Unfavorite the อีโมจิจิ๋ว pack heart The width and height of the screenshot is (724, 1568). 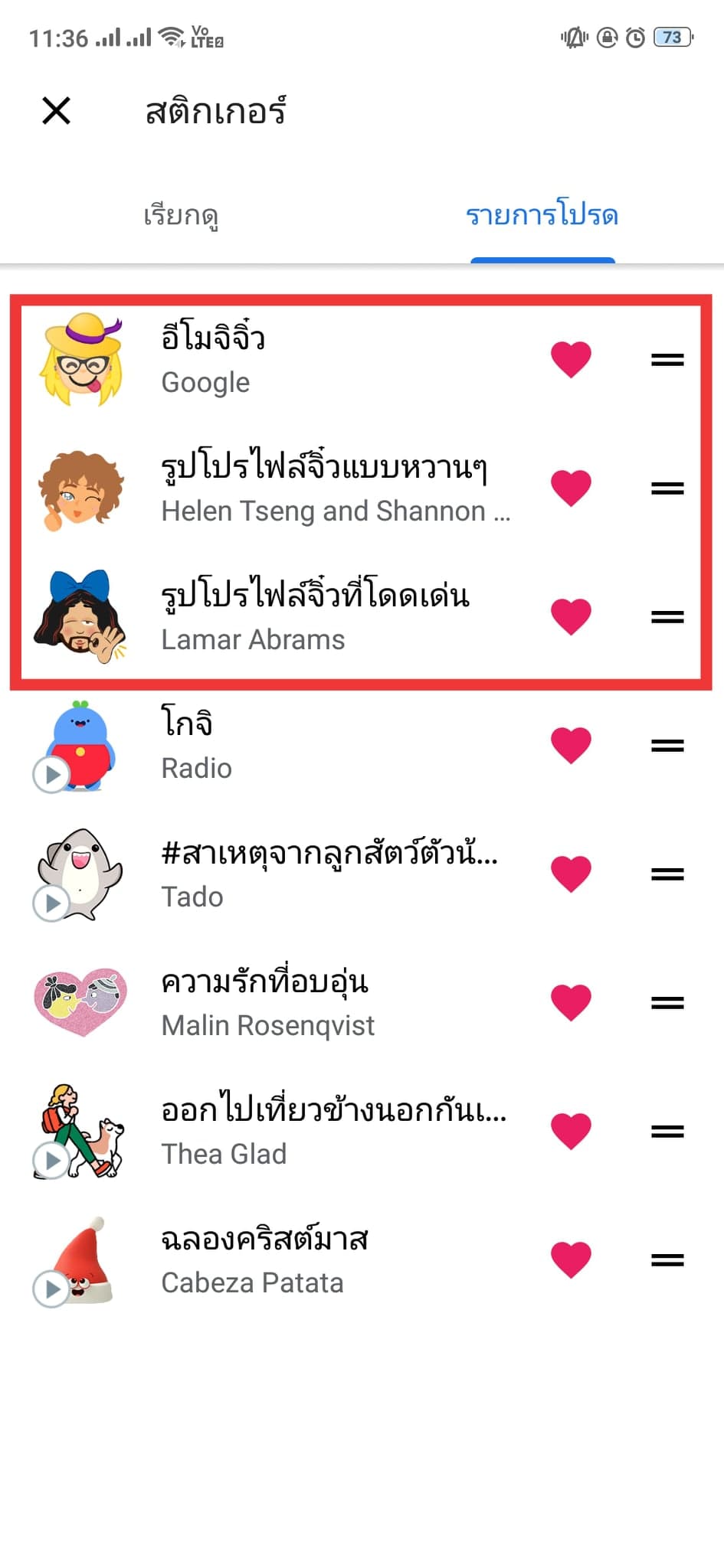click(x=571, y=359)
